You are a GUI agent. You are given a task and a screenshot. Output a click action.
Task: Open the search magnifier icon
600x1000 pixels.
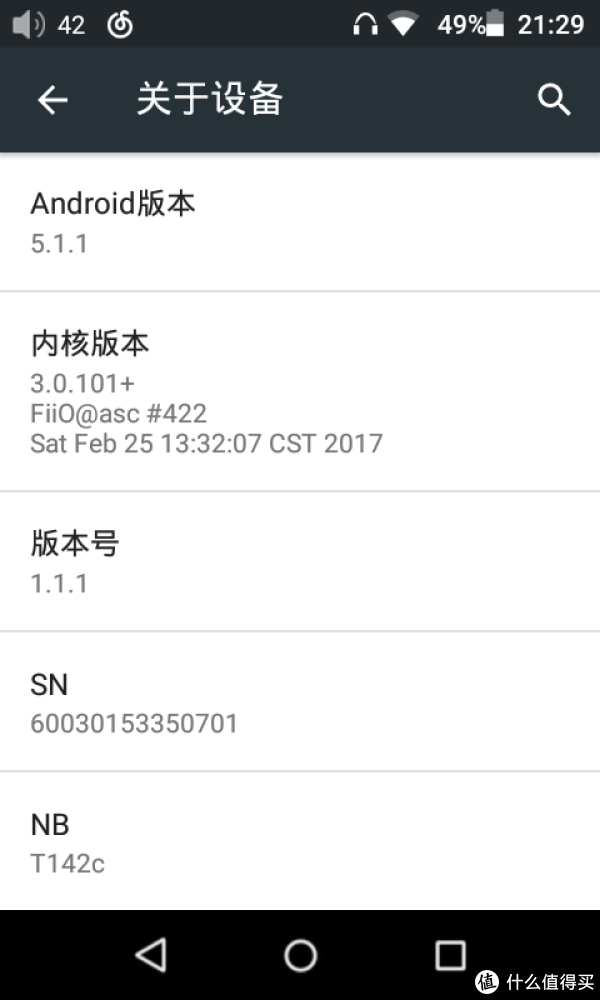(553, 100)
